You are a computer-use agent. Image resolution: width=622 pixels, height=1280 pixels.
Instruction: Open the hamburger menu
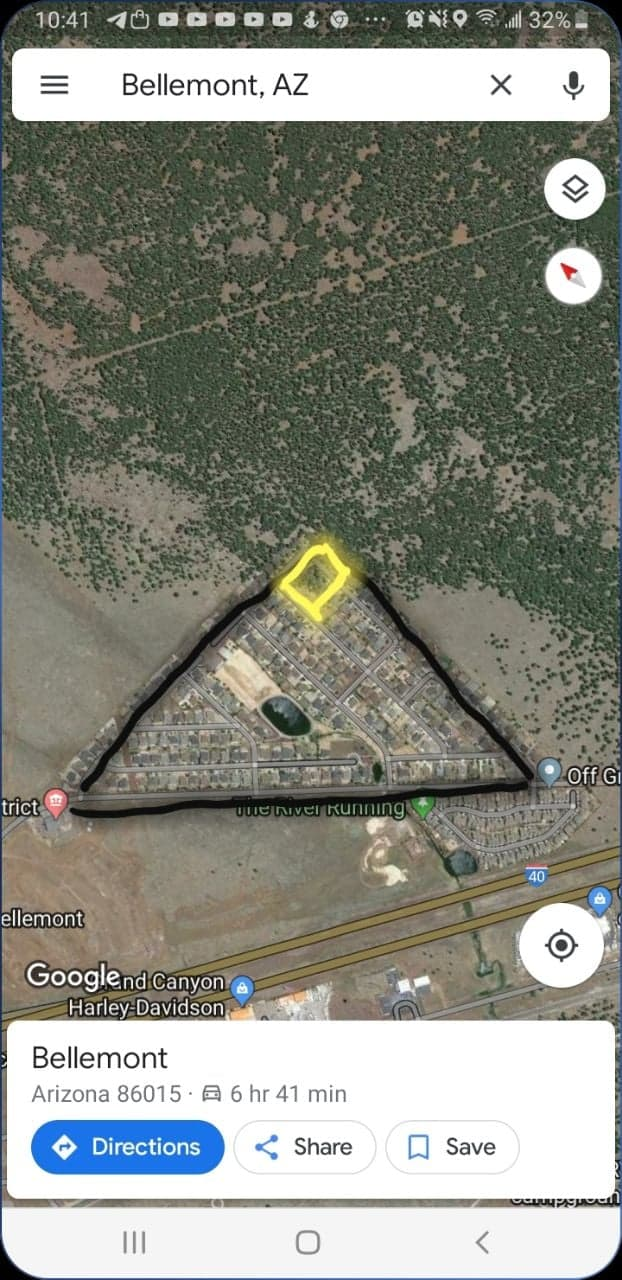[x=54, y=85]
